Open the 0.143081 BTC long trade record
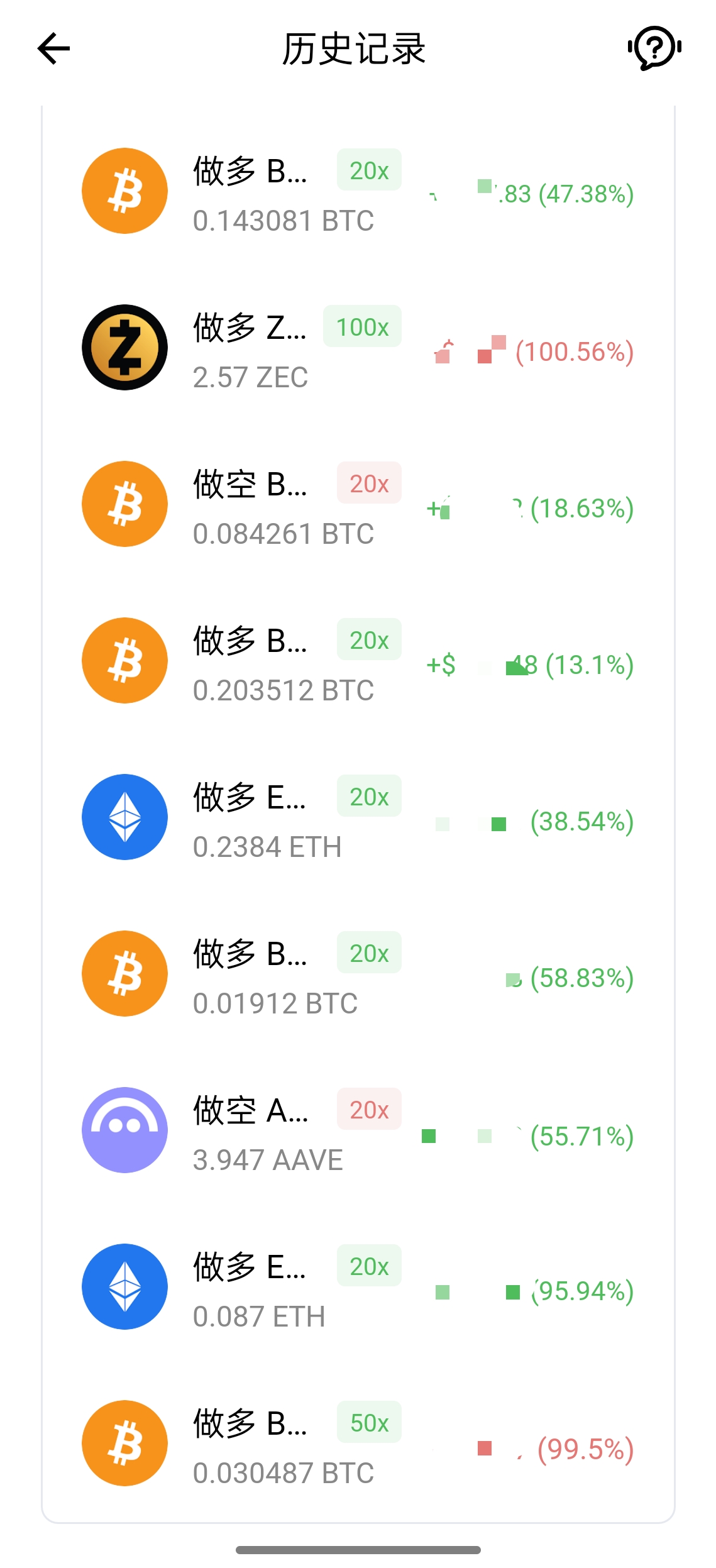716x1568 pixels. [357, 191]
